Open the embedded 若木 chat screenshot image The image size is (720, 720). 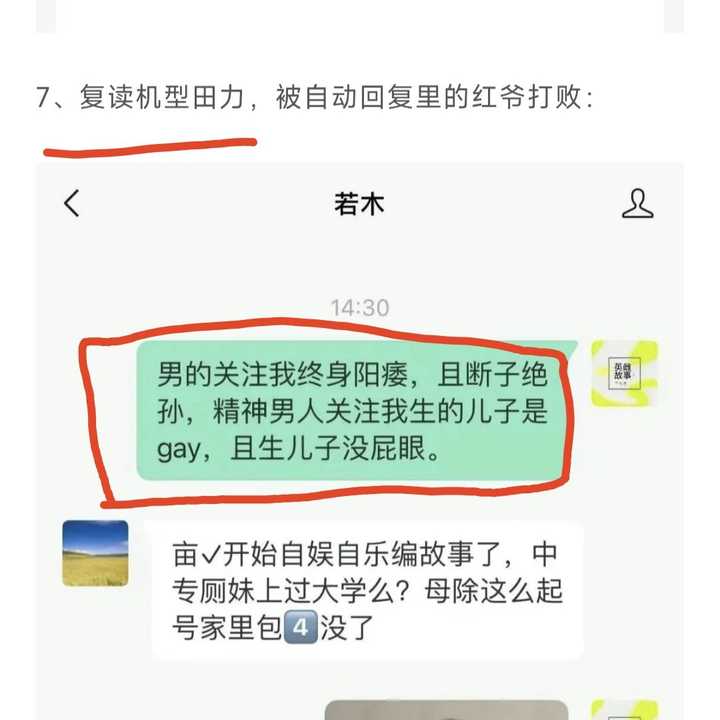click(x=360, y=440)
